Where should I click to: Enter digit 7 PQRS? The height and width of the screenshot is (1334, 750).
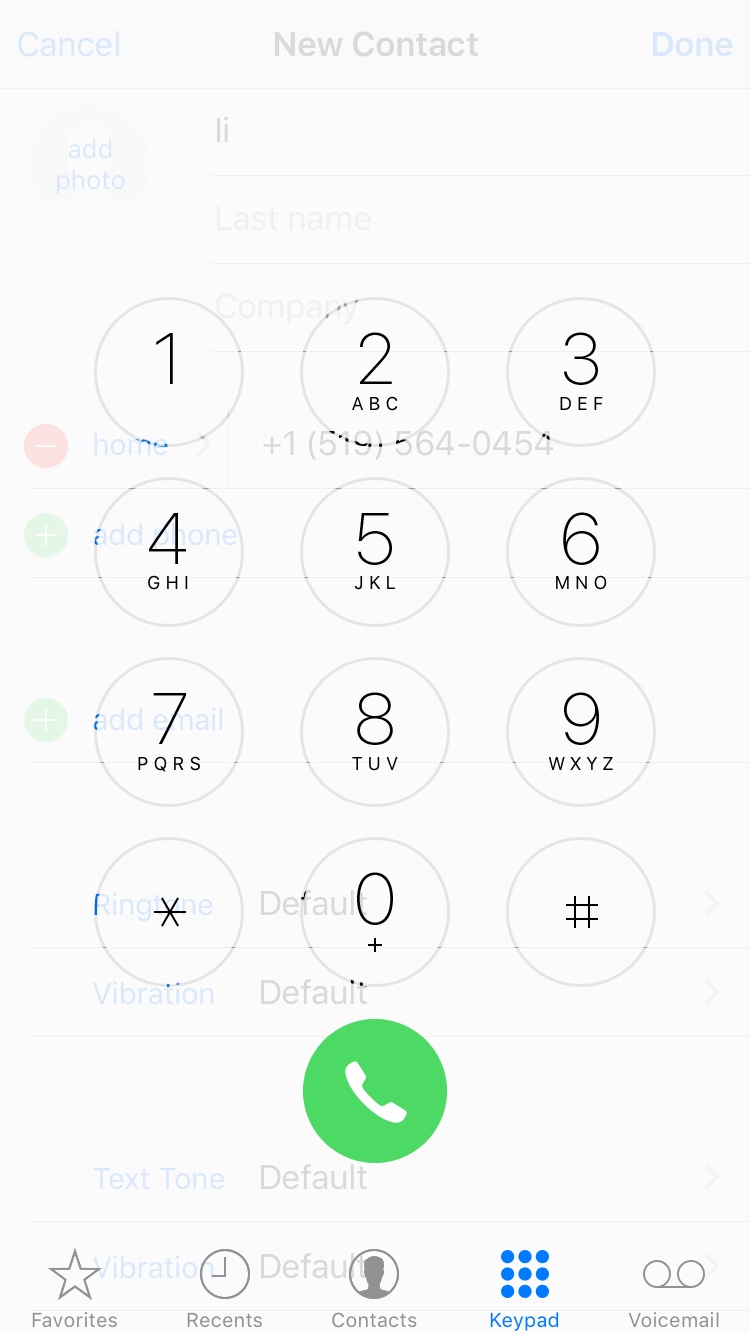169,732
